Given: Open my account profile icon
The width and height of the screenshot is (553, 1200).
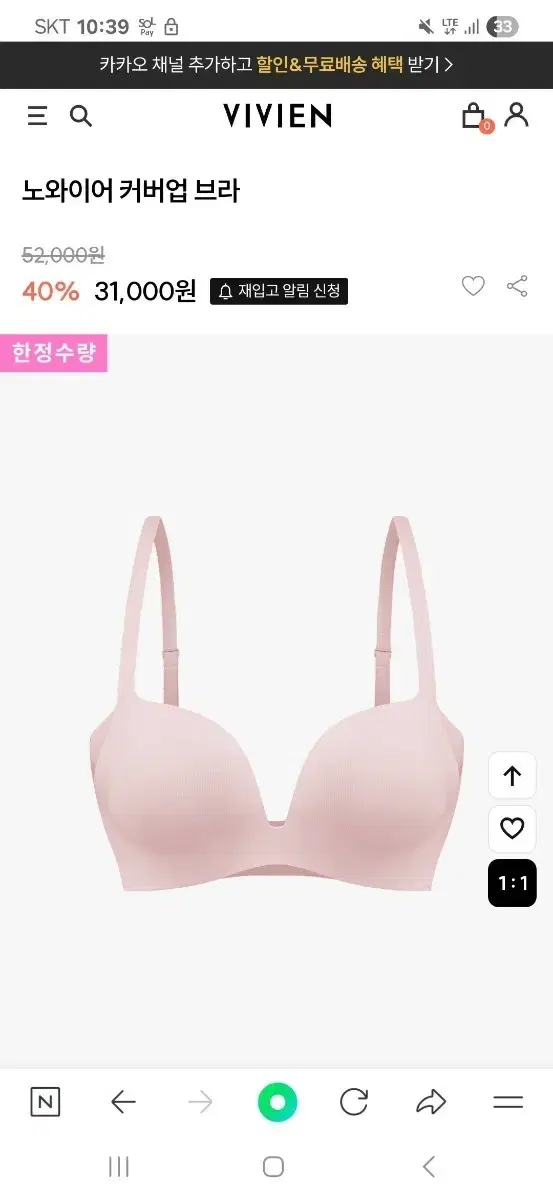Looking at the screenshot, I should [516, 114].
